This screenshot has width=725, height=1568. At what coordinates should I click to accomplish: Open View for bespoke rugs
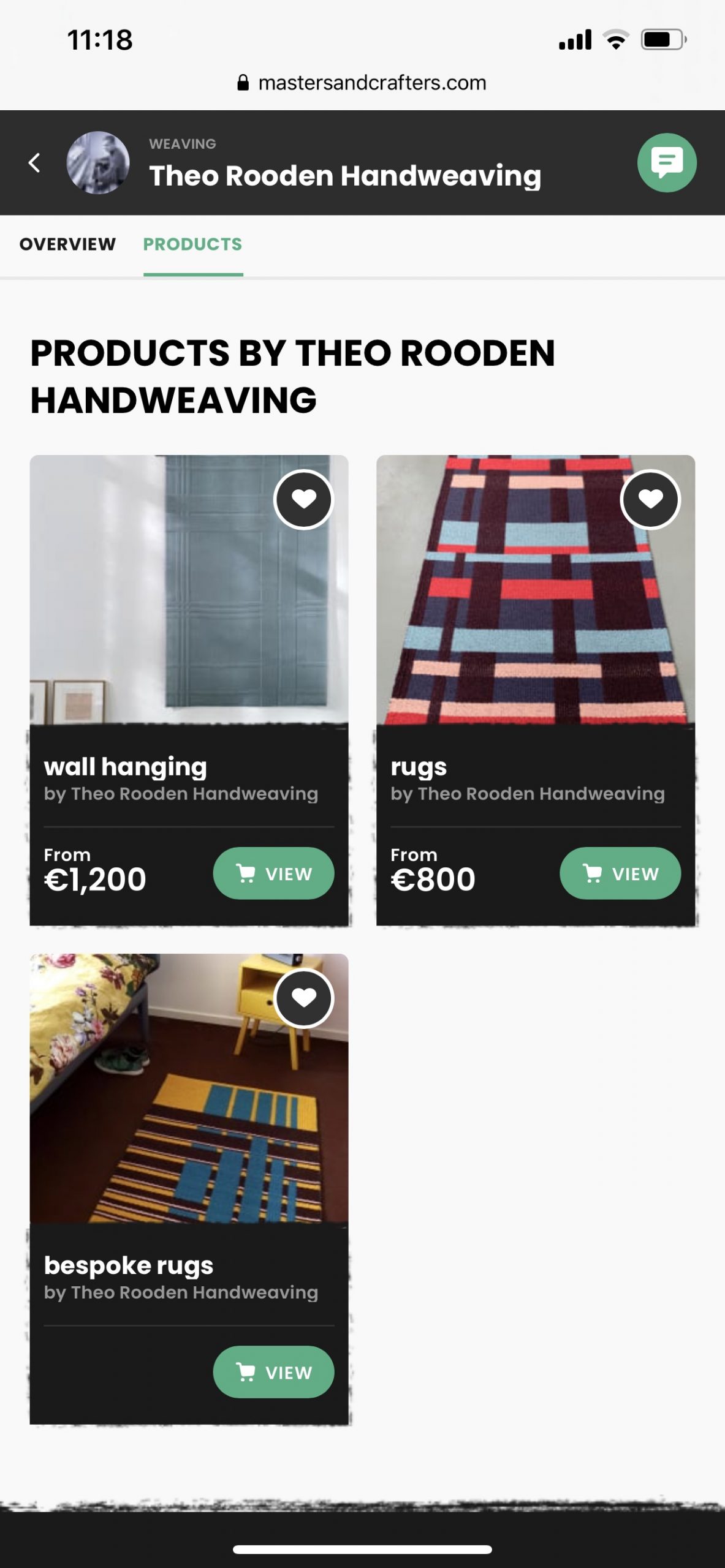tap(273, 1372)
